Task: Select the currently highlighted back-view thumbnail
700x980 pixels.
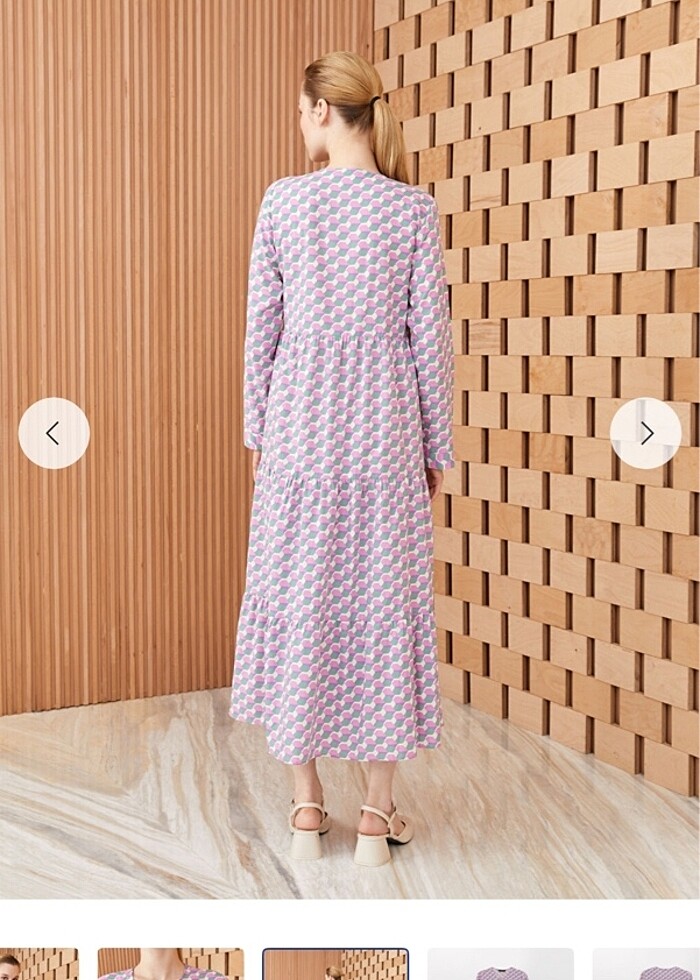Action: pos(335,965)
